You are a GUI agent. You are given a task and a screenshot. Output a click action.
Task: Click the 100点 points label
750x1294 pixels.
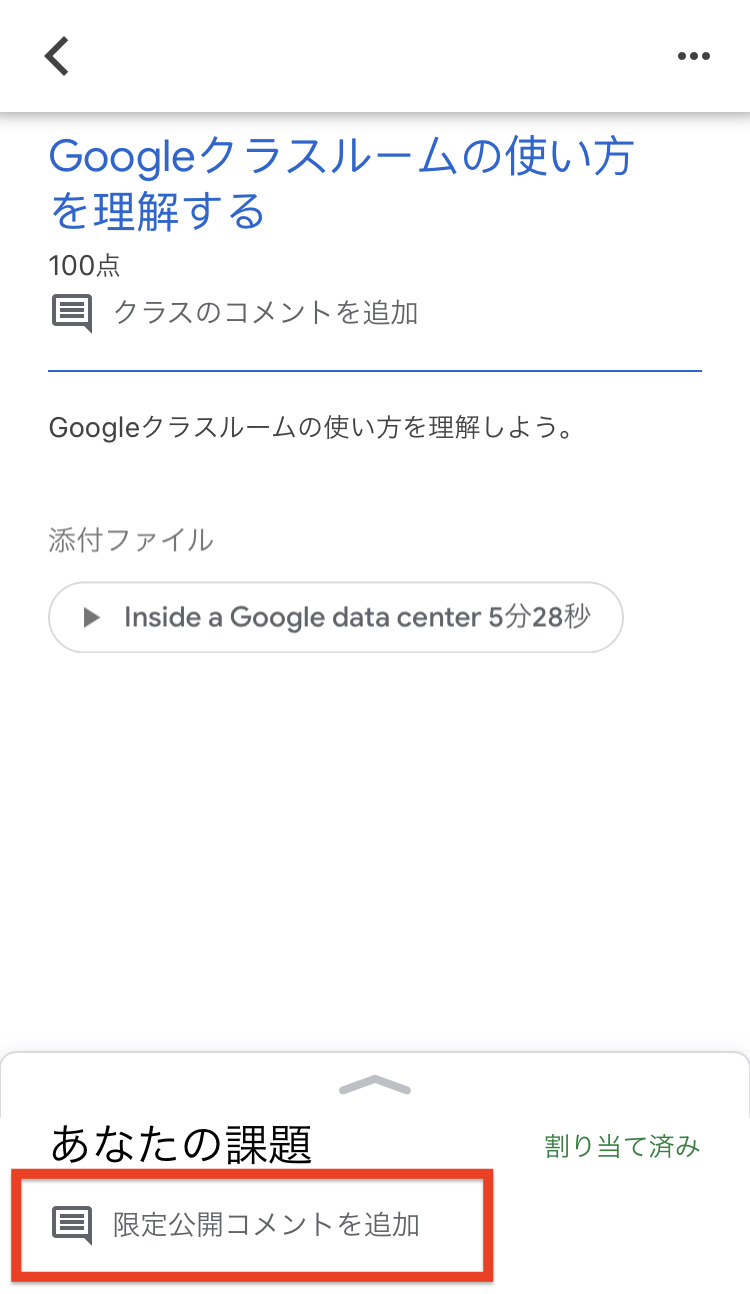(75, 266)
